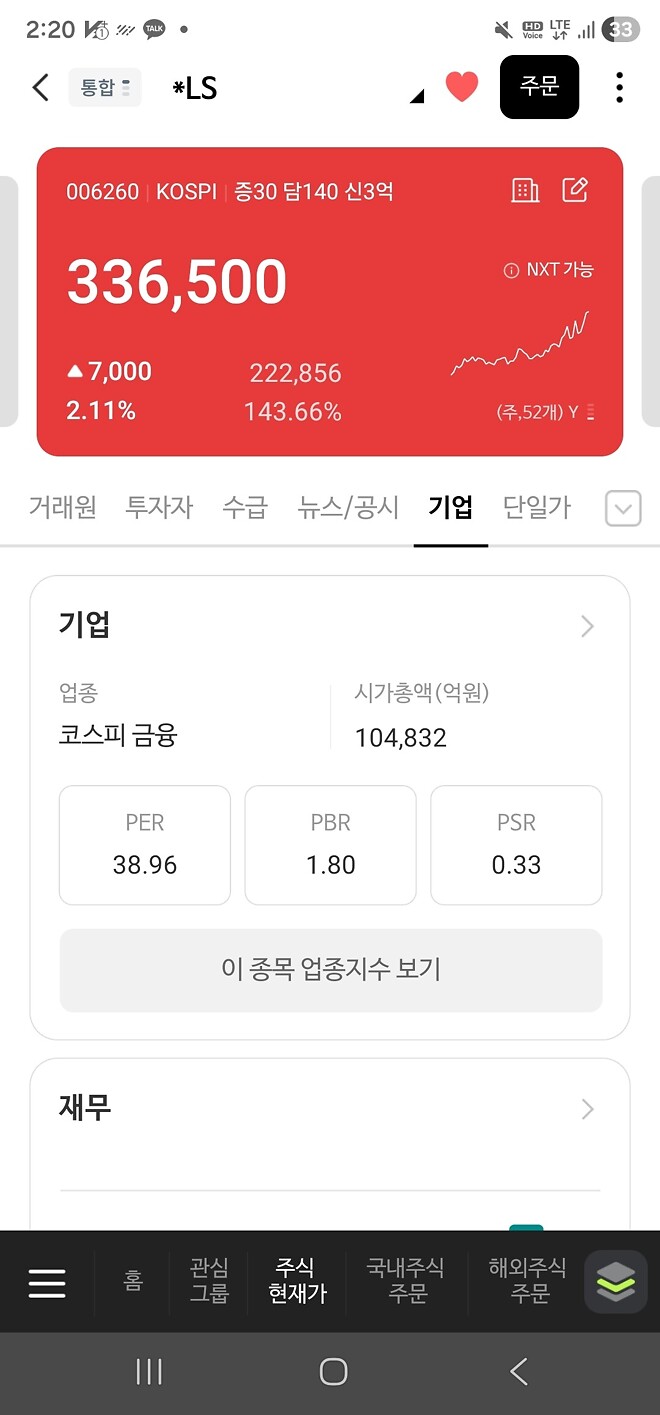Switch to the 투자자 tab

tap(159, 507)
